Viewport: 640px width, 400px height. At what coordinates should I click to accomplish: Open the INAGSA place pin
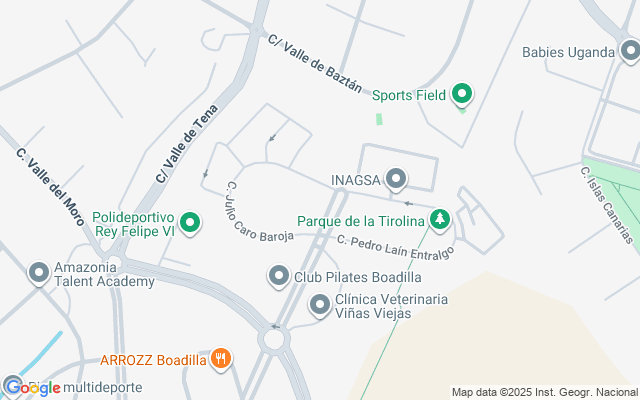pyautogui.click(x=396, y=180)
